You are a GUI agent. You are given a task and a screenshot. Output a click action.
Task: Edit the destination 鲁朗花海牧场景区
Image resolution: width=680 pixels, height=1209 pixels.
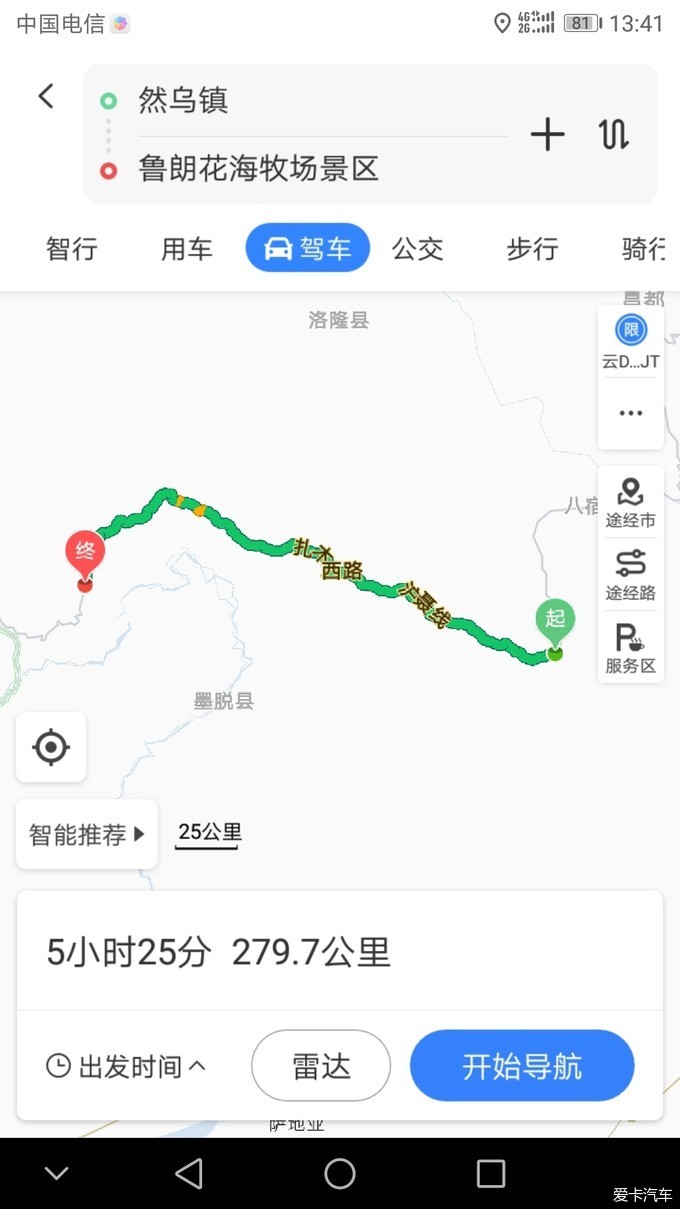[300, 168]
